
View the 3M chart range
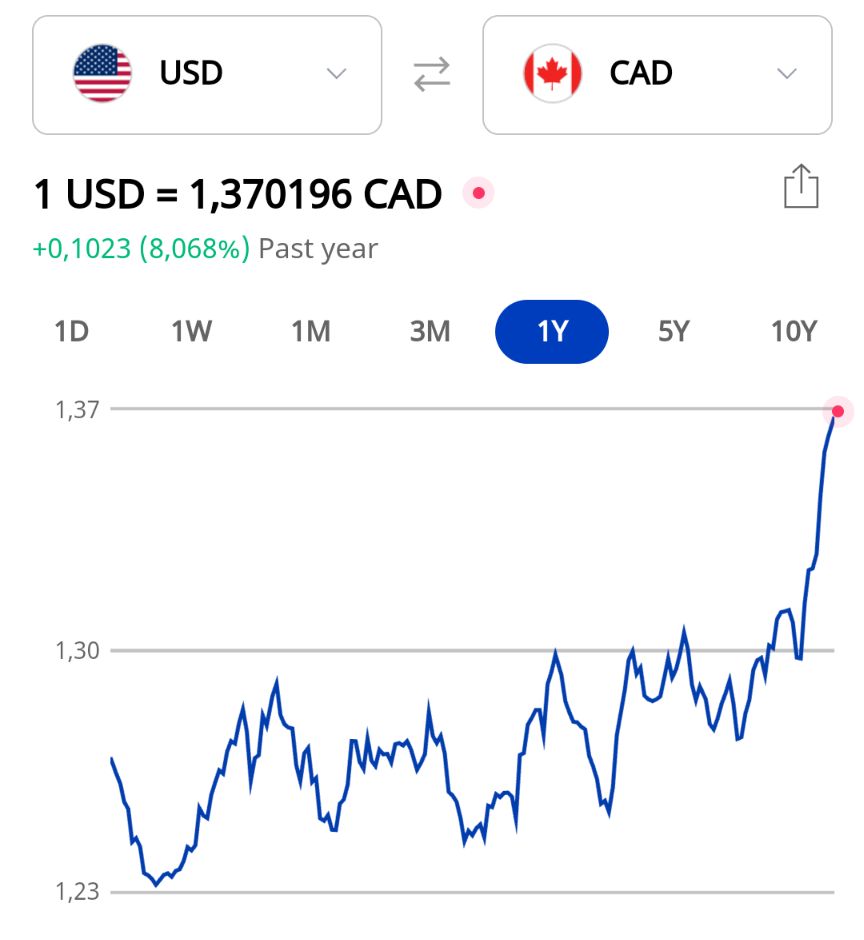[x=430, y=331]
